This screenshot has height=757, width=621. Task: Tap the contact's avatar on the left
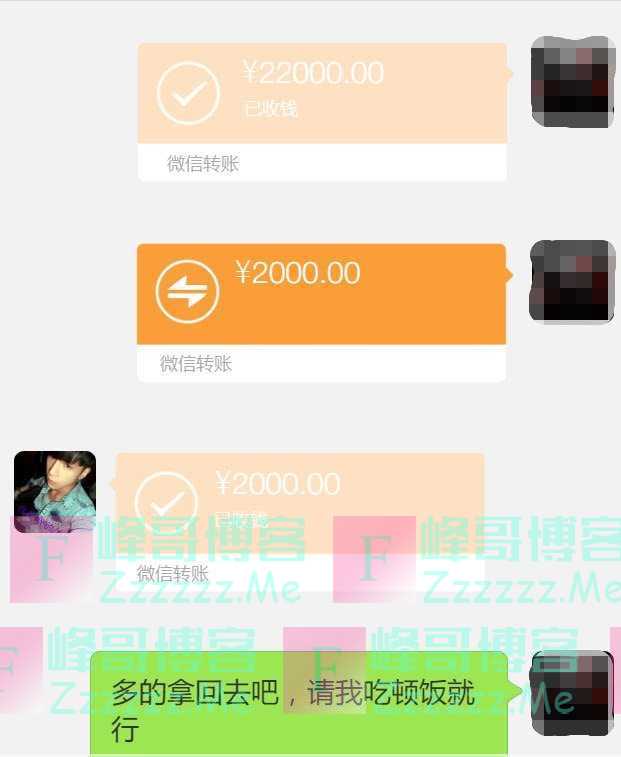(55, 491)
